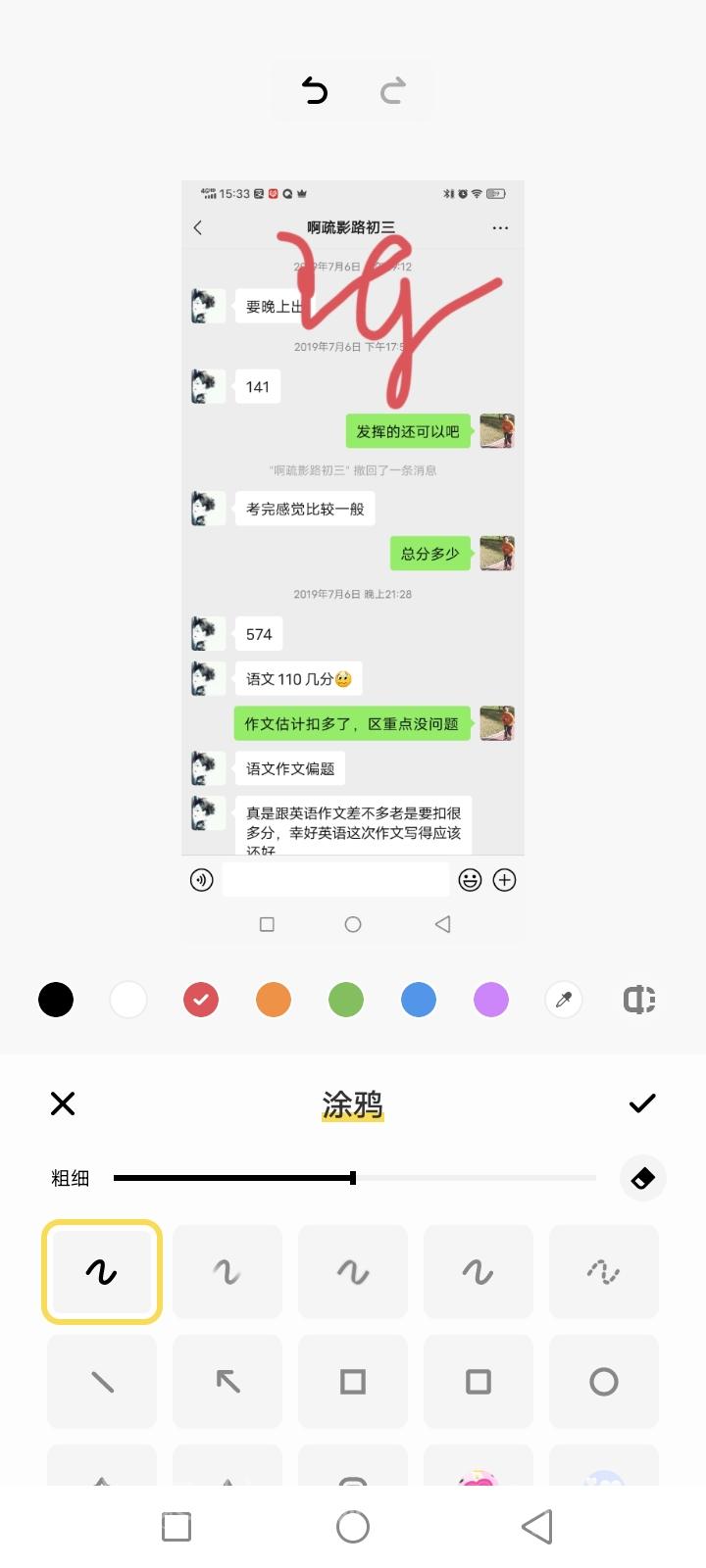The width and height of the screenshot is (706, 1568).
Task: Switch to the blue color swatch
Action: click(x=419, y=1000)
